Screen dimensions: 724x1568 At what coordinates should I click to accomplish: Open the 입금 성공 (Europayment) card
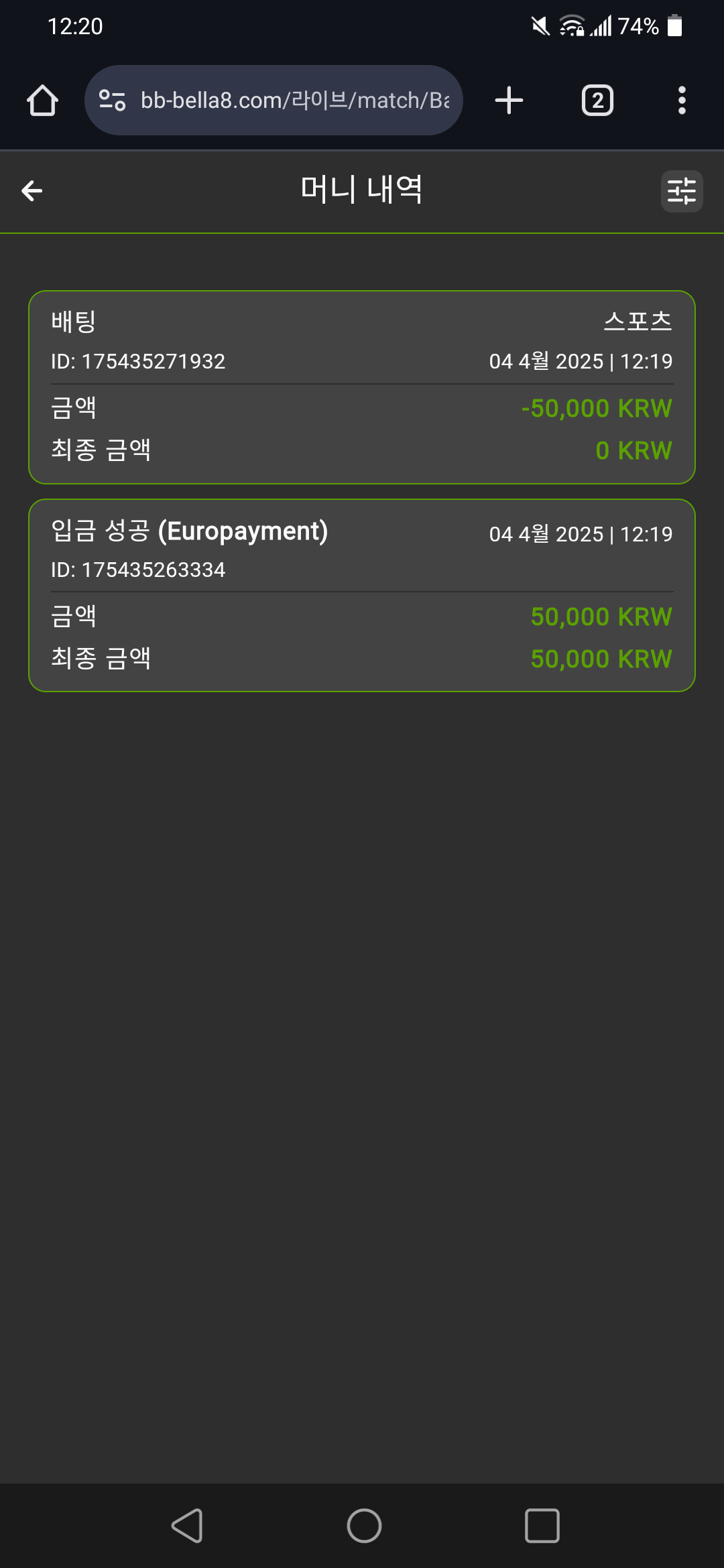tap(362, 595)
